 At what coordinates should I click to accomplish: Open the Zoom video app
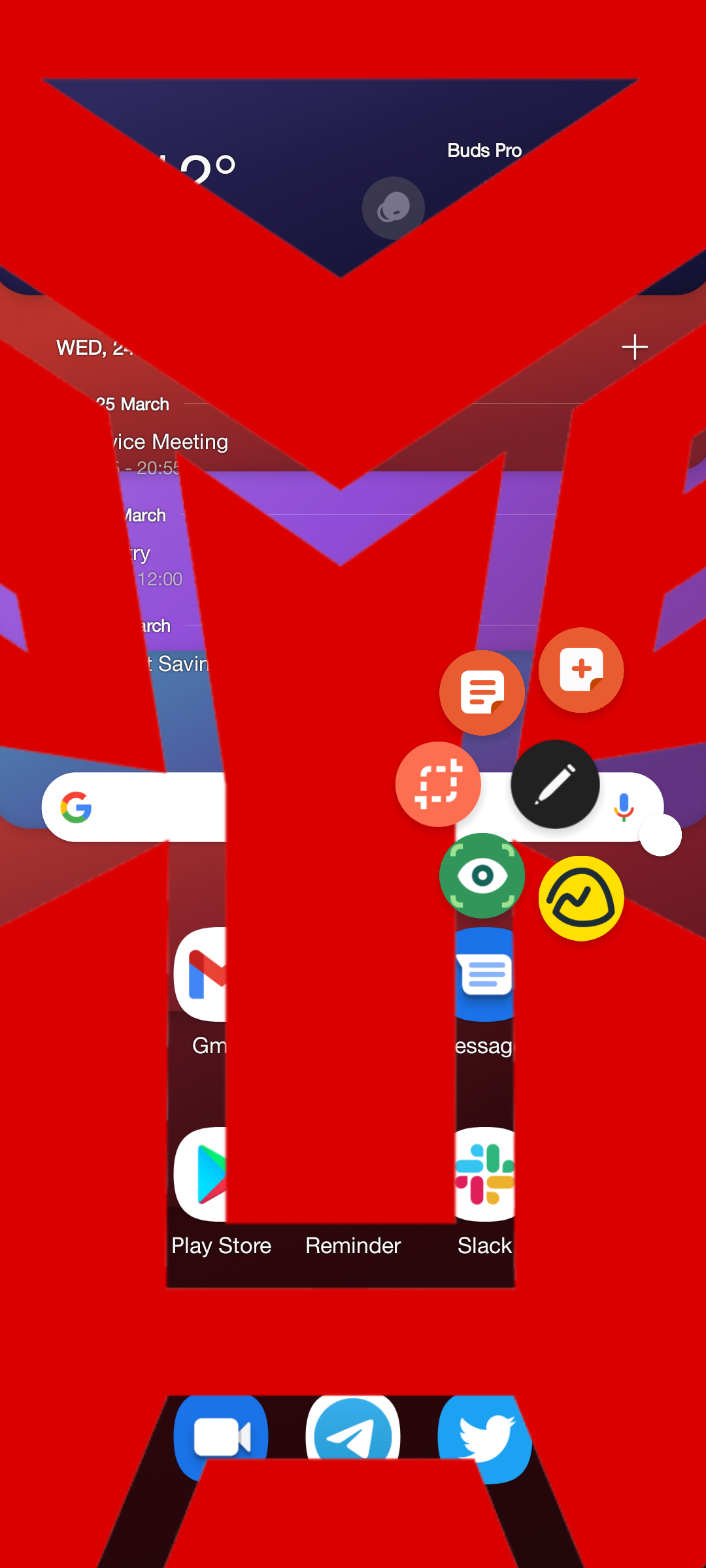[x=221, y=1434]
